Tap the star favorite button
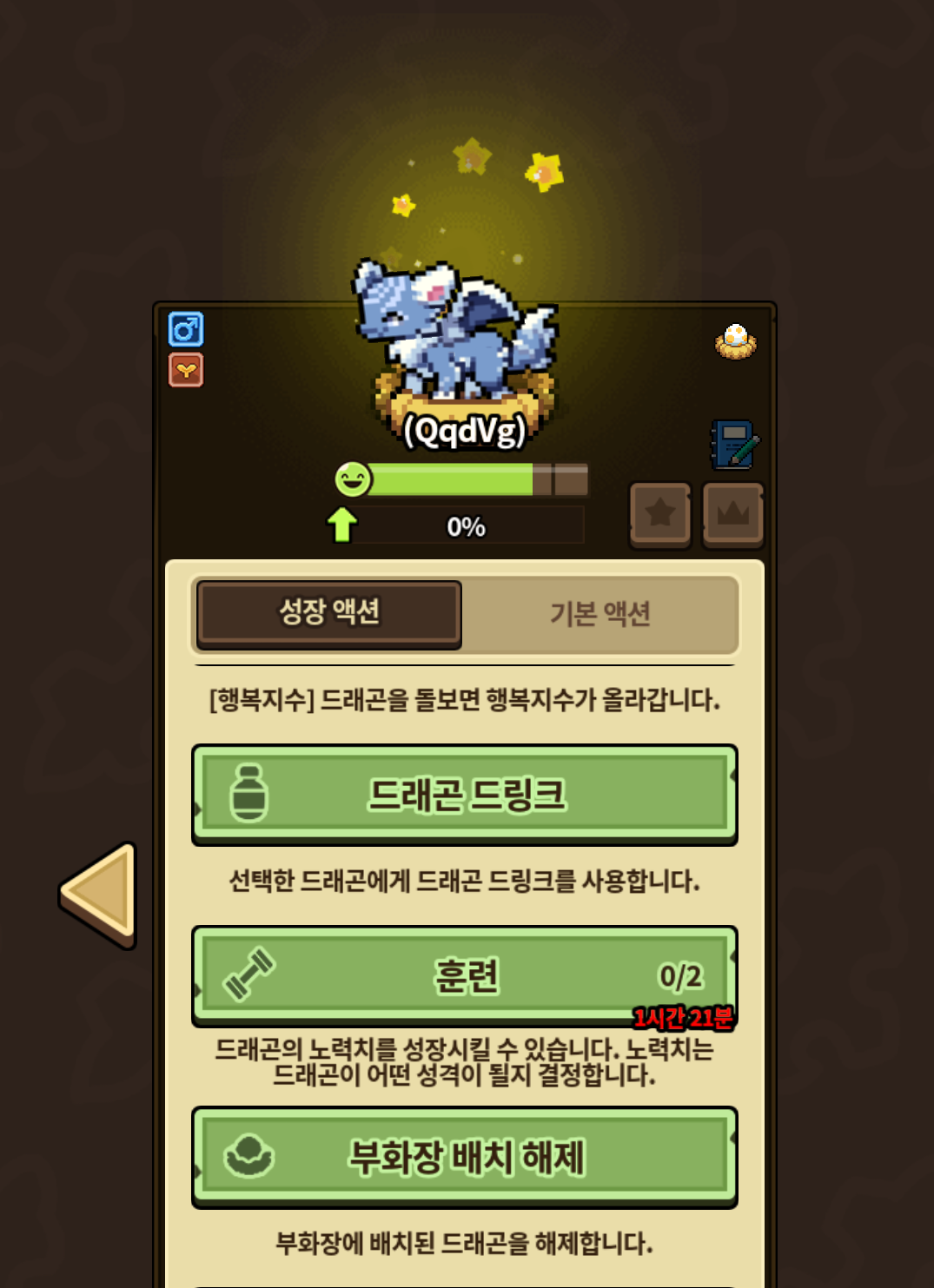 coord(660,514)
